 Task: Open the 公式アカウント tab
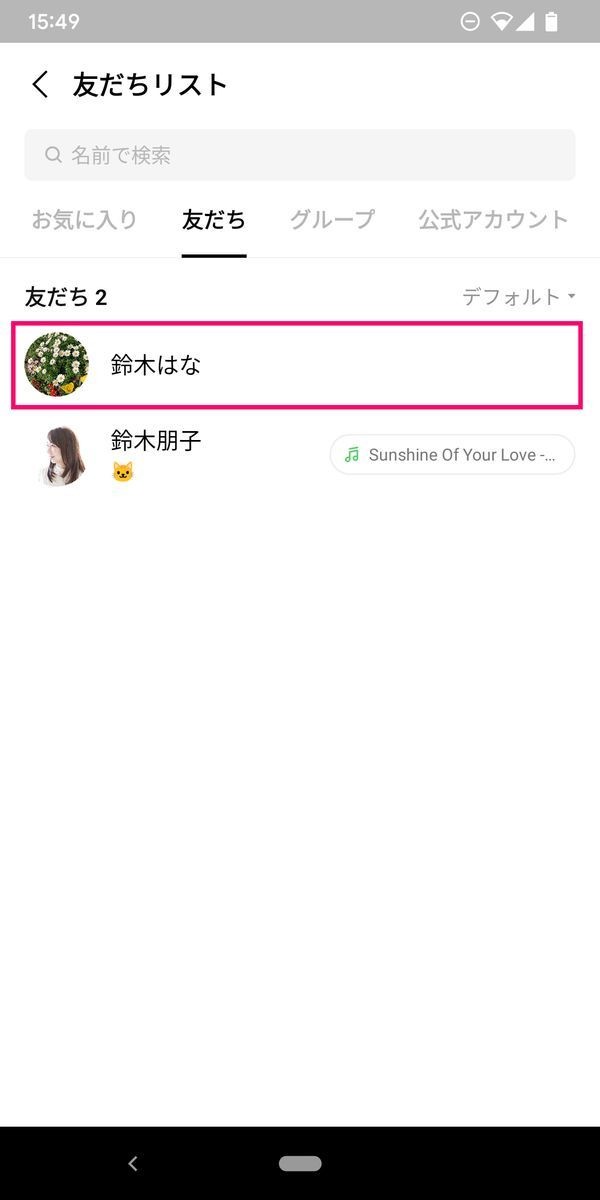(493, 220)
